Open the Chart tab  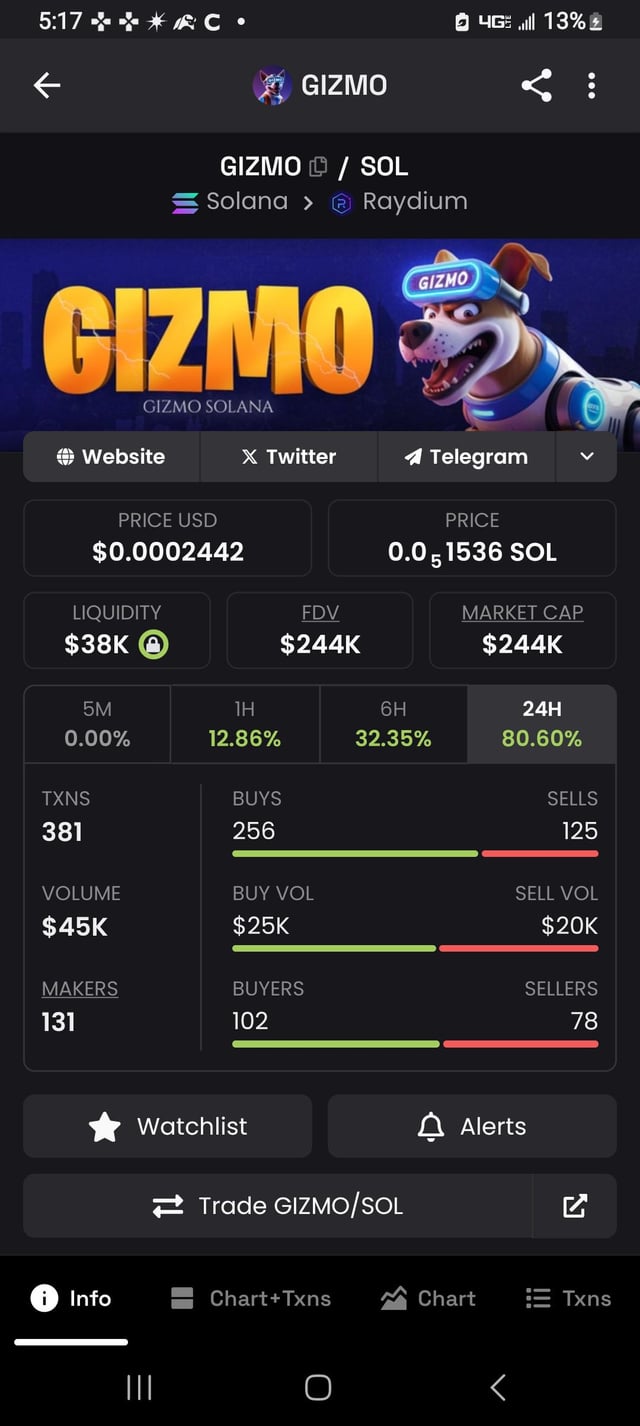tap(428, 1298)
